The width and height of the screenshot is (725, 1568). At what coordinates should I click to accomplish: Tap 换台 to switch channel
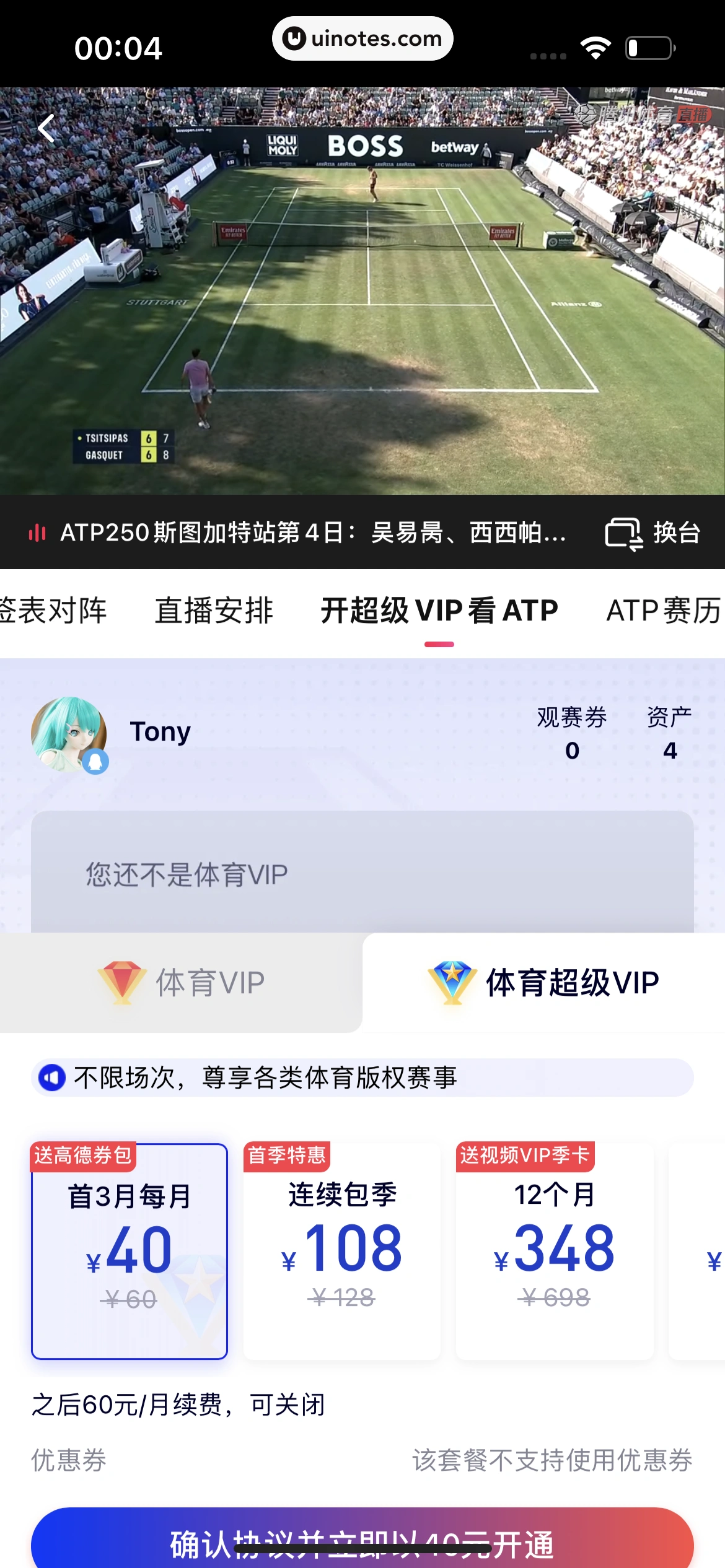click(x=653, y=533)
